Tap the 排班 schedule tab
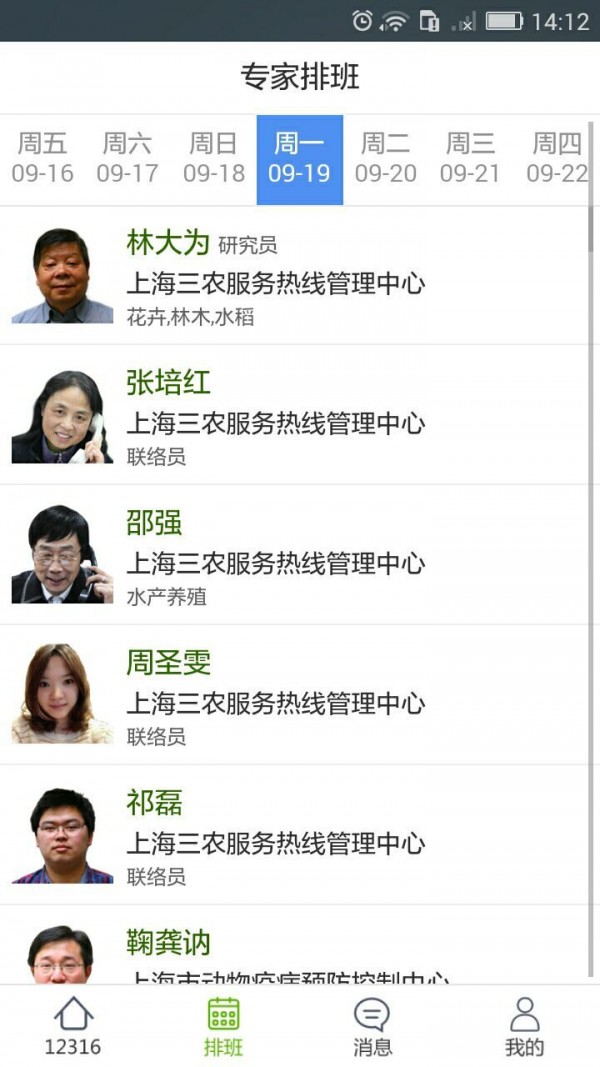The width and height of the screenshot is (600, 1067). click(x=223, y=1027)
